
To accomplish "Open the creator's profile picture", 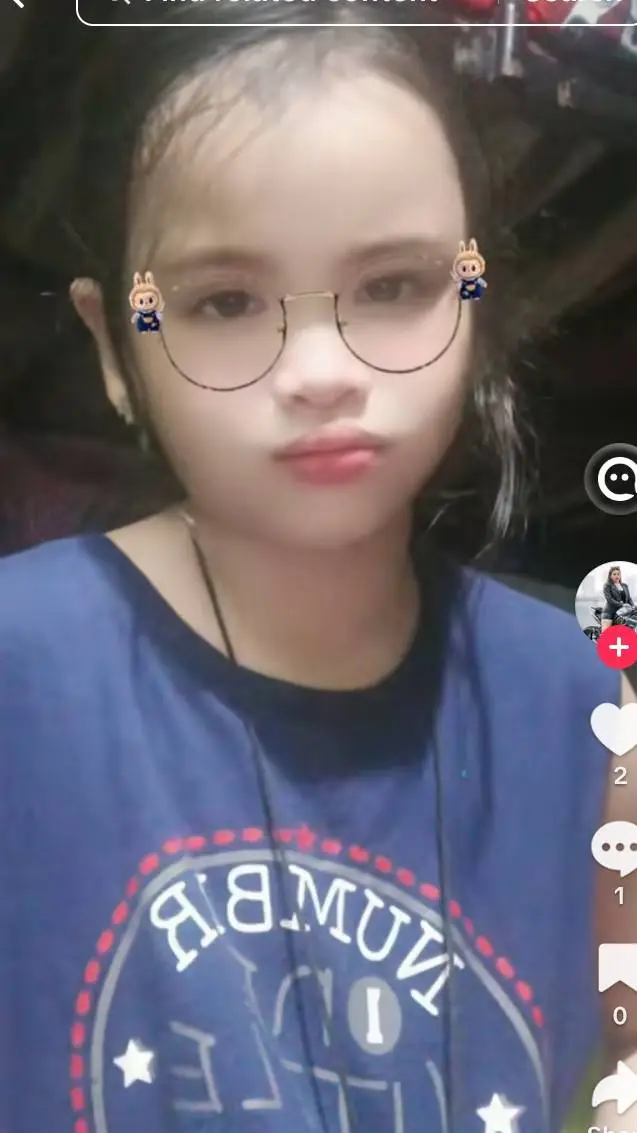I will (x=608, y=599).
